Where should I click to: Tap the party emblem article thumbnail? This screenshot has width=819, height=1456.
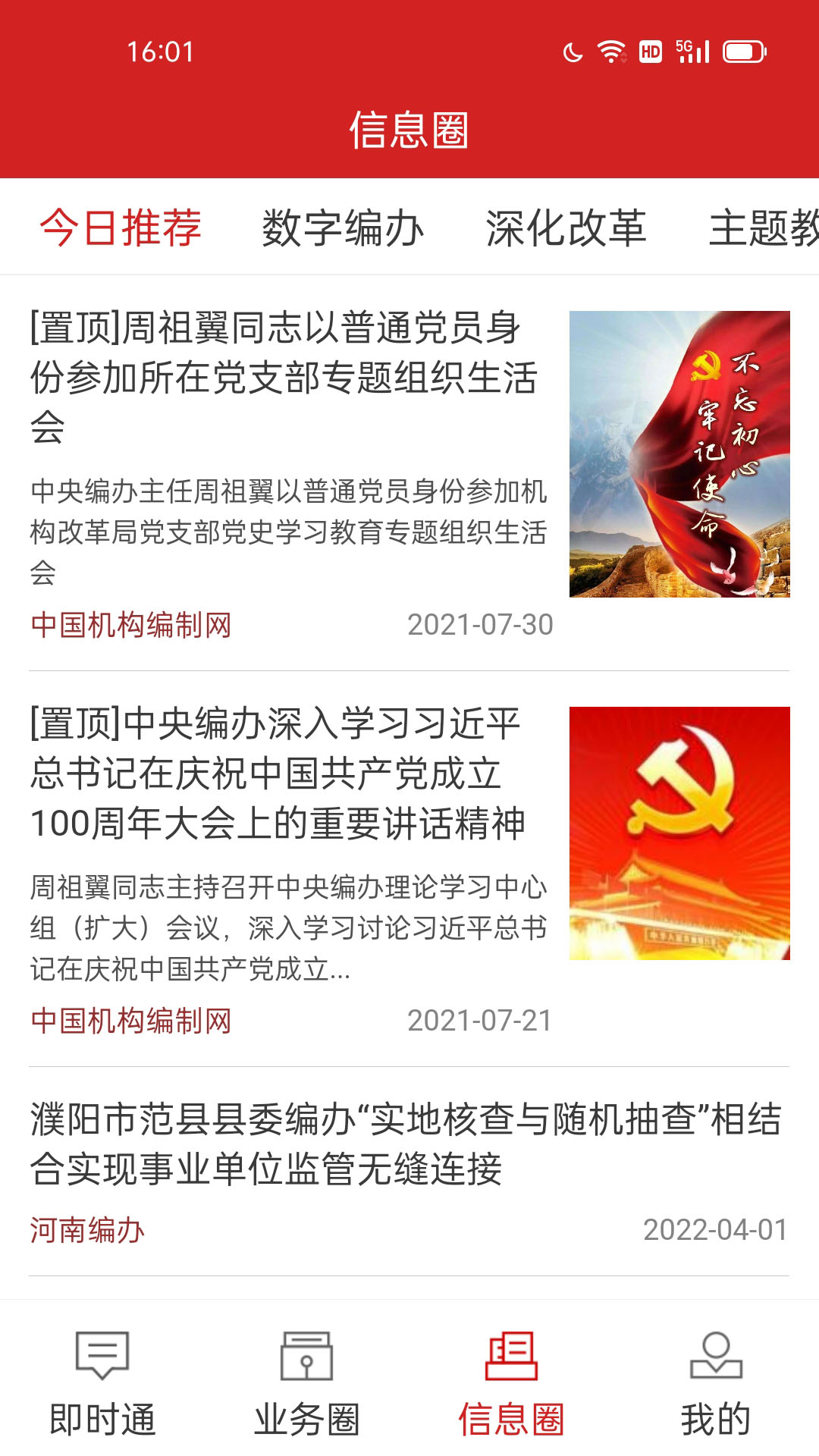[679, 833]
